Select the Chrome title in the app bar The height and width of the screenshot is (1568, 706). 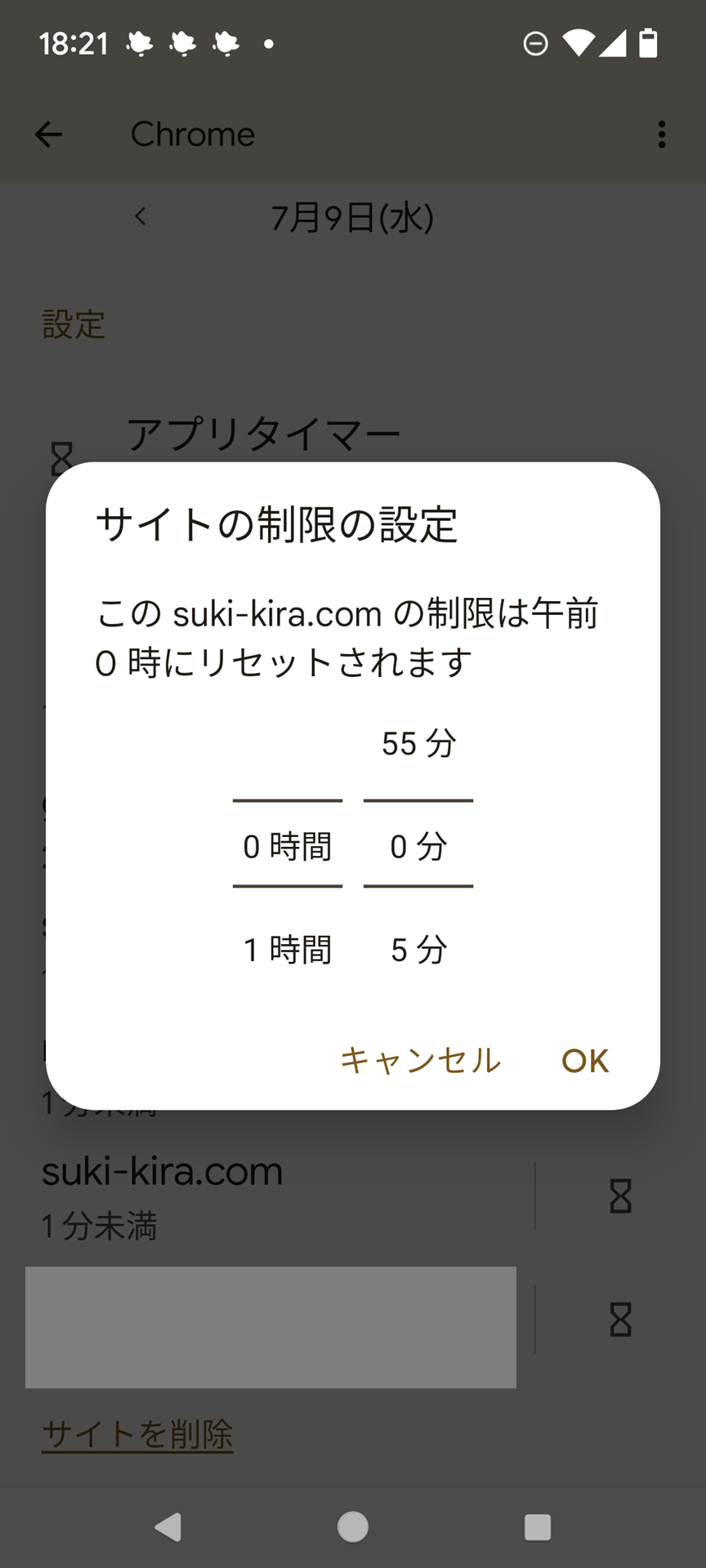tap(193, 136)
